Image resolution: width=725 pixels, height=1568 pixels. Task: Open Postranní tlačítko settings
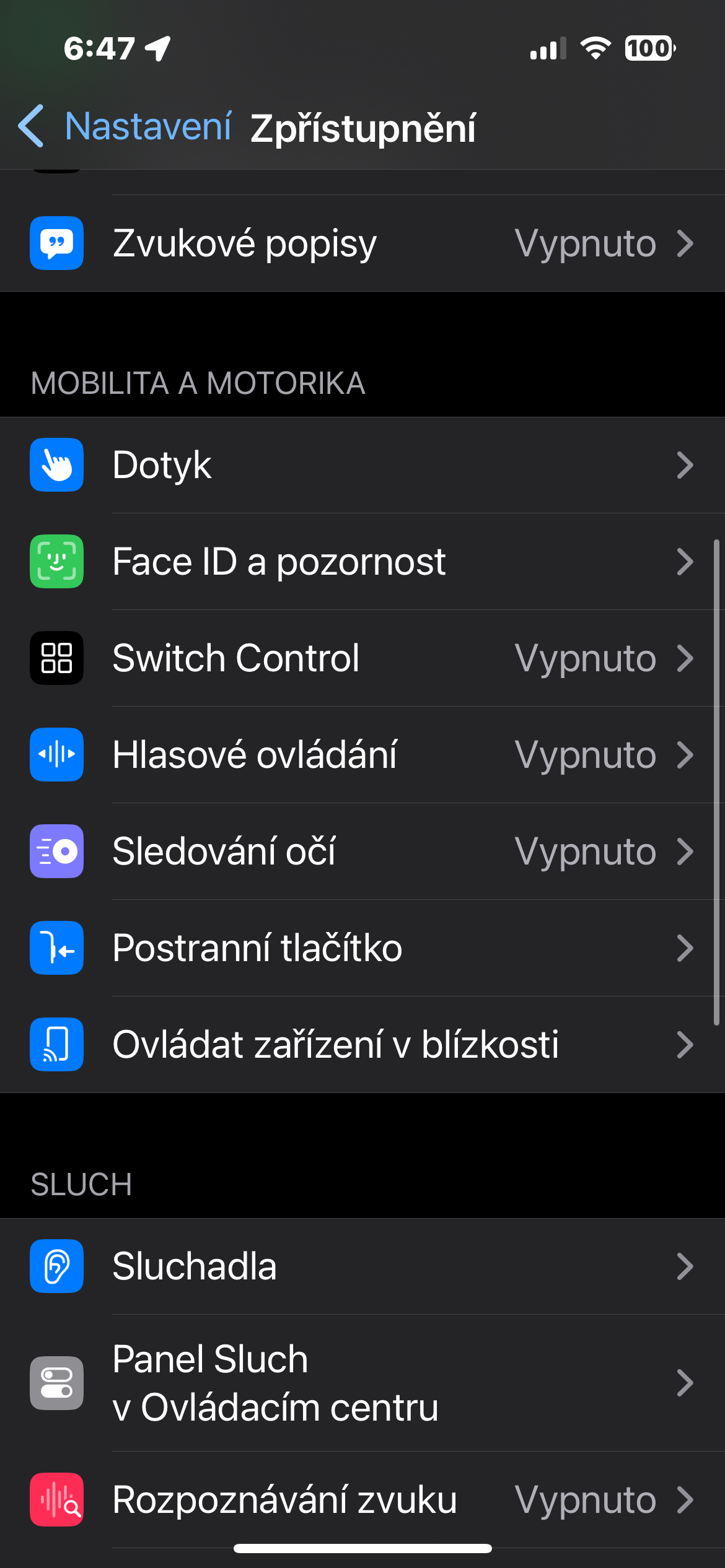point(362,948)
